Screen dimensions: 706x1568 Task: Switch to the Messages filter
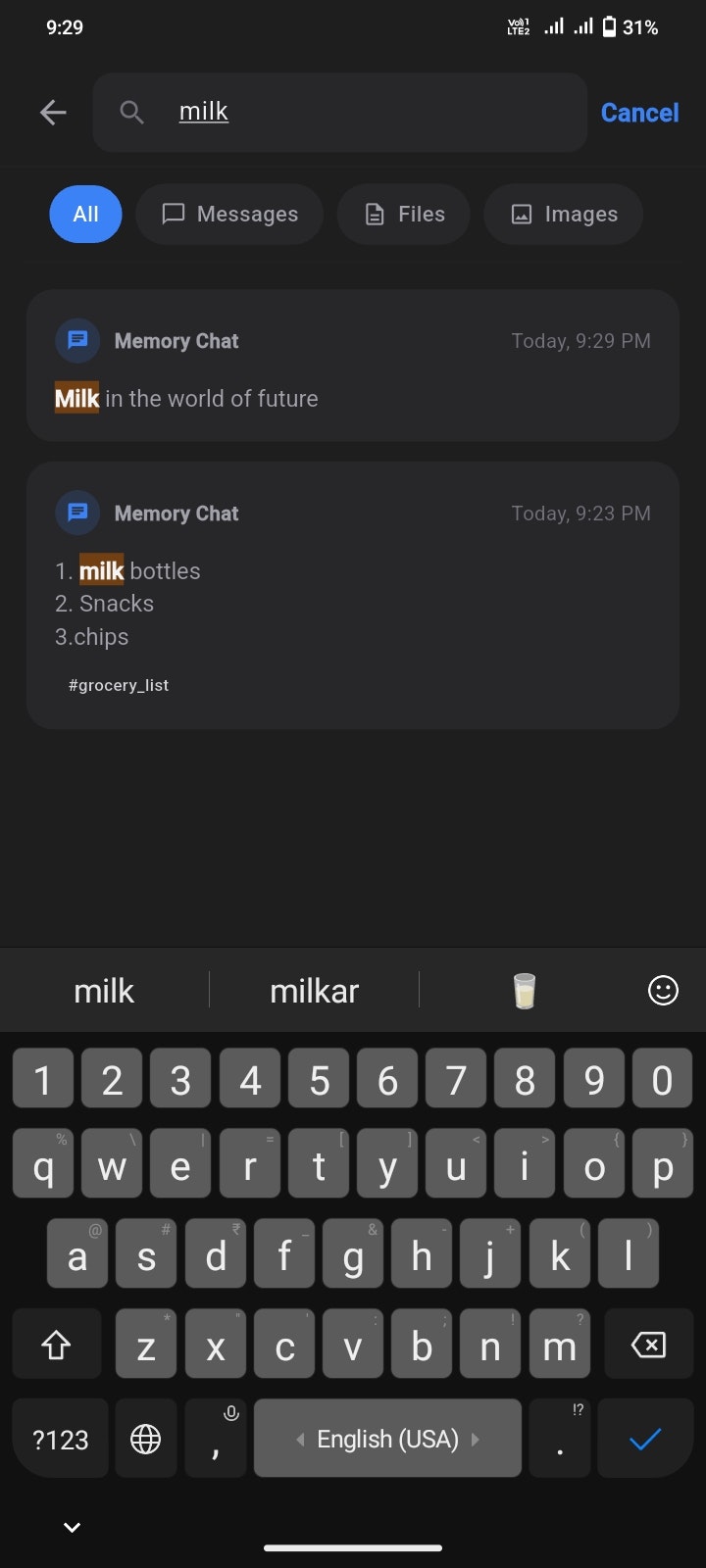tap(229, 214)
